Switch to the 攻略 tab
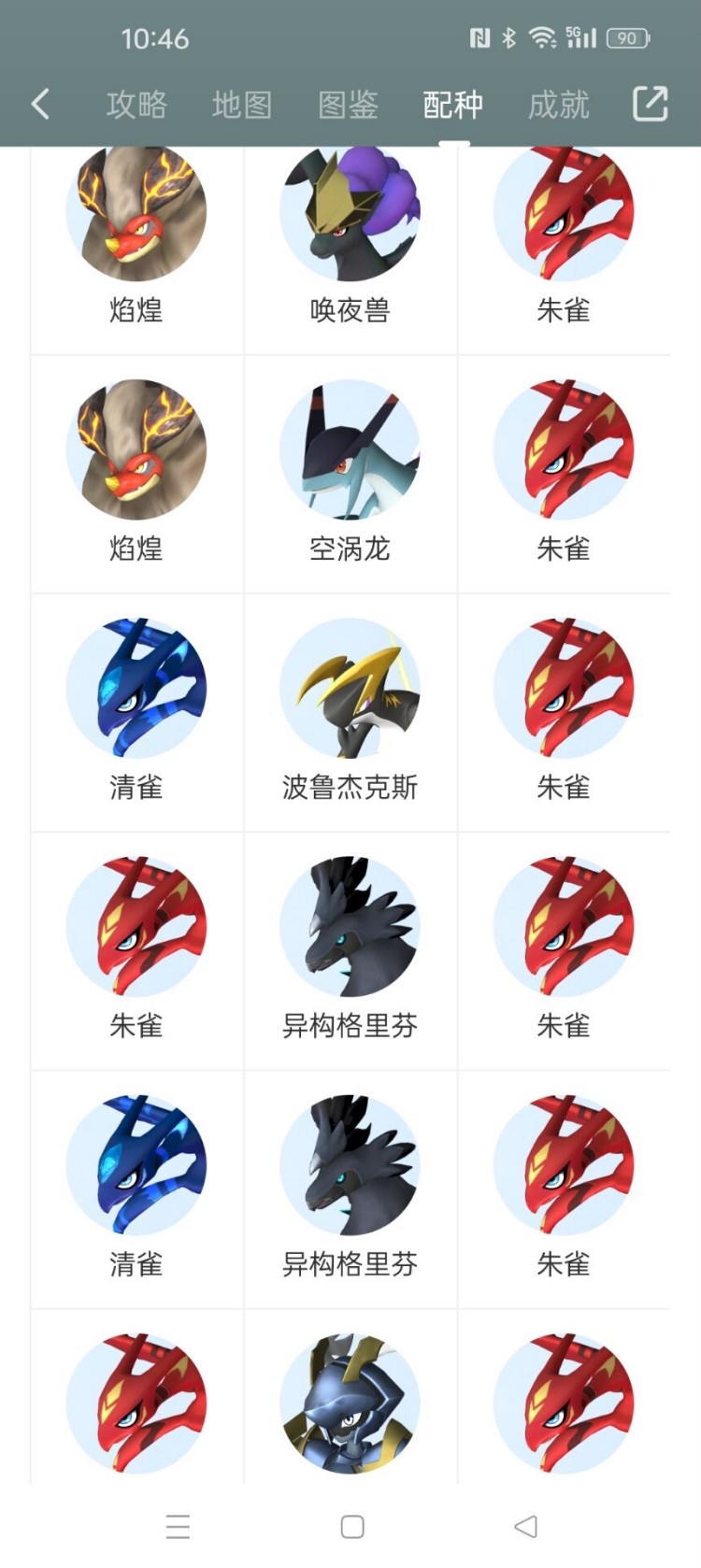The width and height of the screenshot is (701, 1568). pos(136,105)
